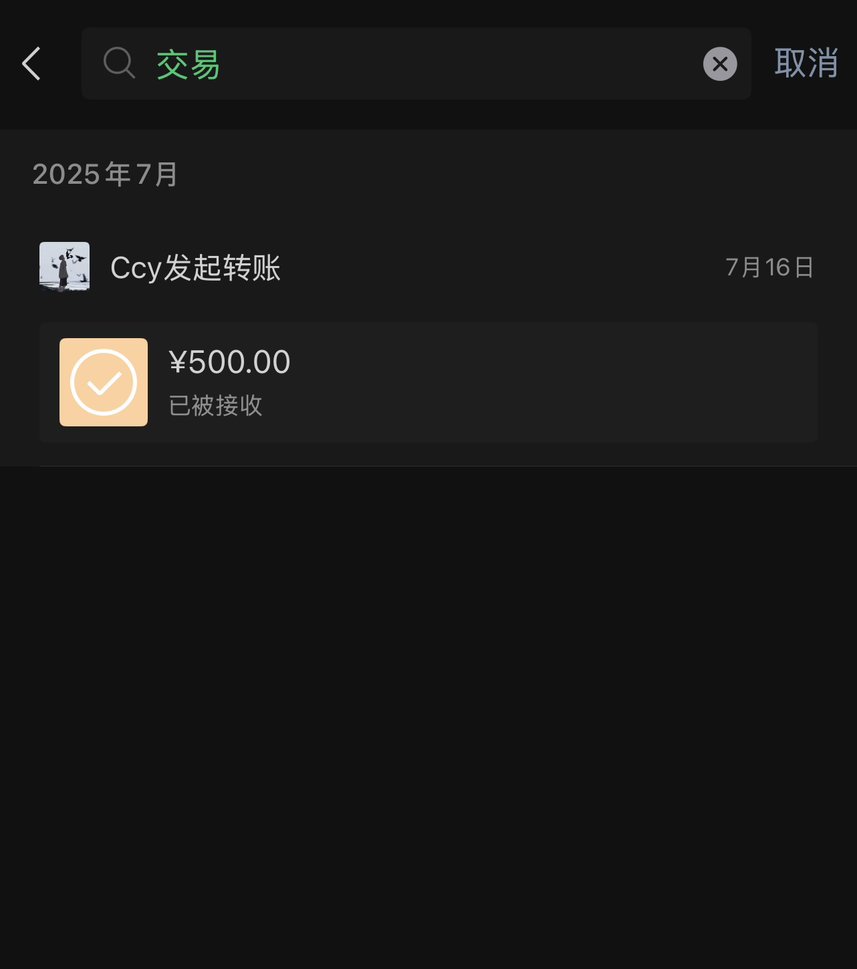Tap the back arrow to exit search
857x969 pixels.
click(x=31, y=63)
